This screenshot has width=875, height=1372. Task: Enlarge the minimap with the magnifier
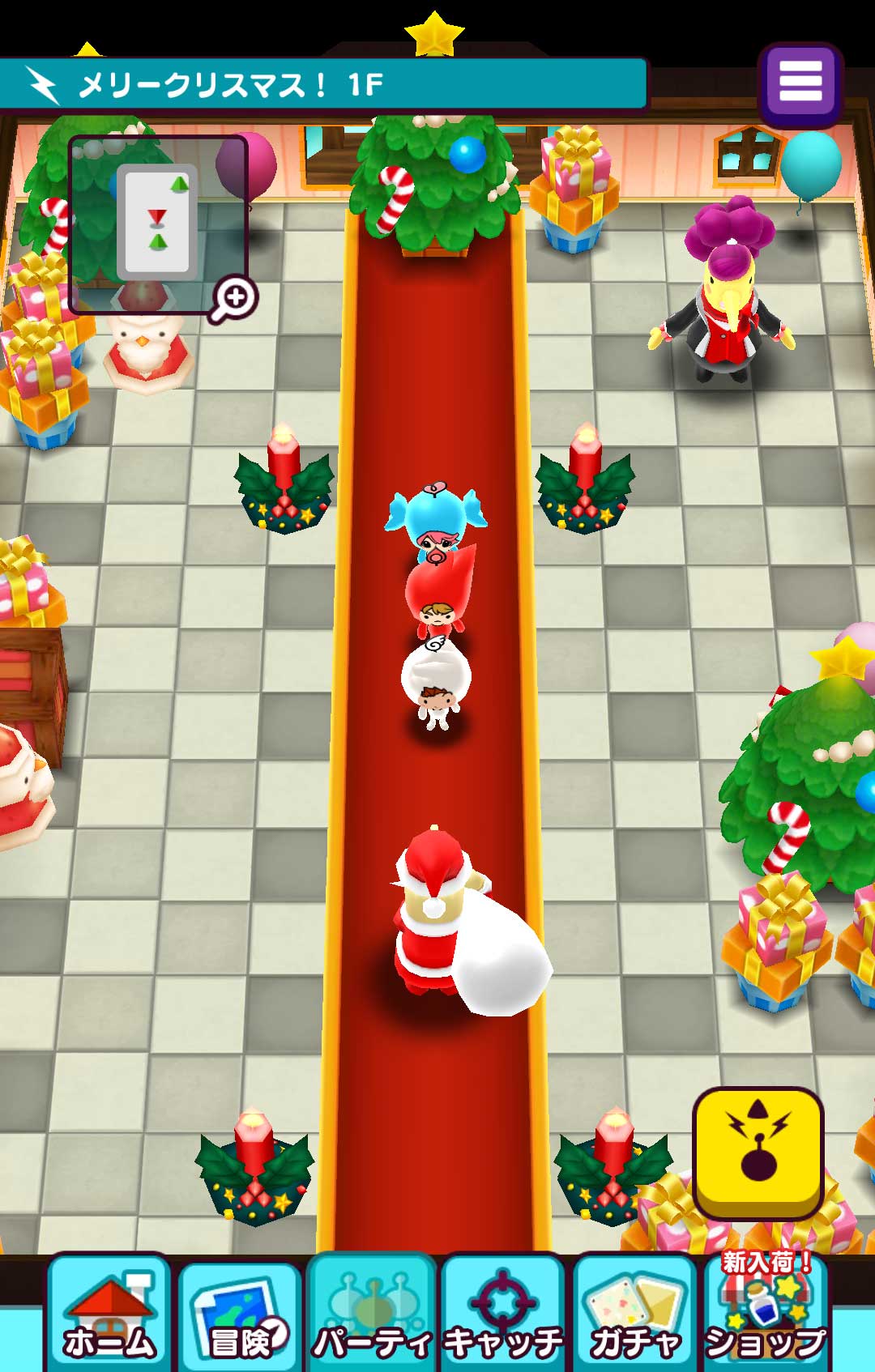[x=234, y=299]
